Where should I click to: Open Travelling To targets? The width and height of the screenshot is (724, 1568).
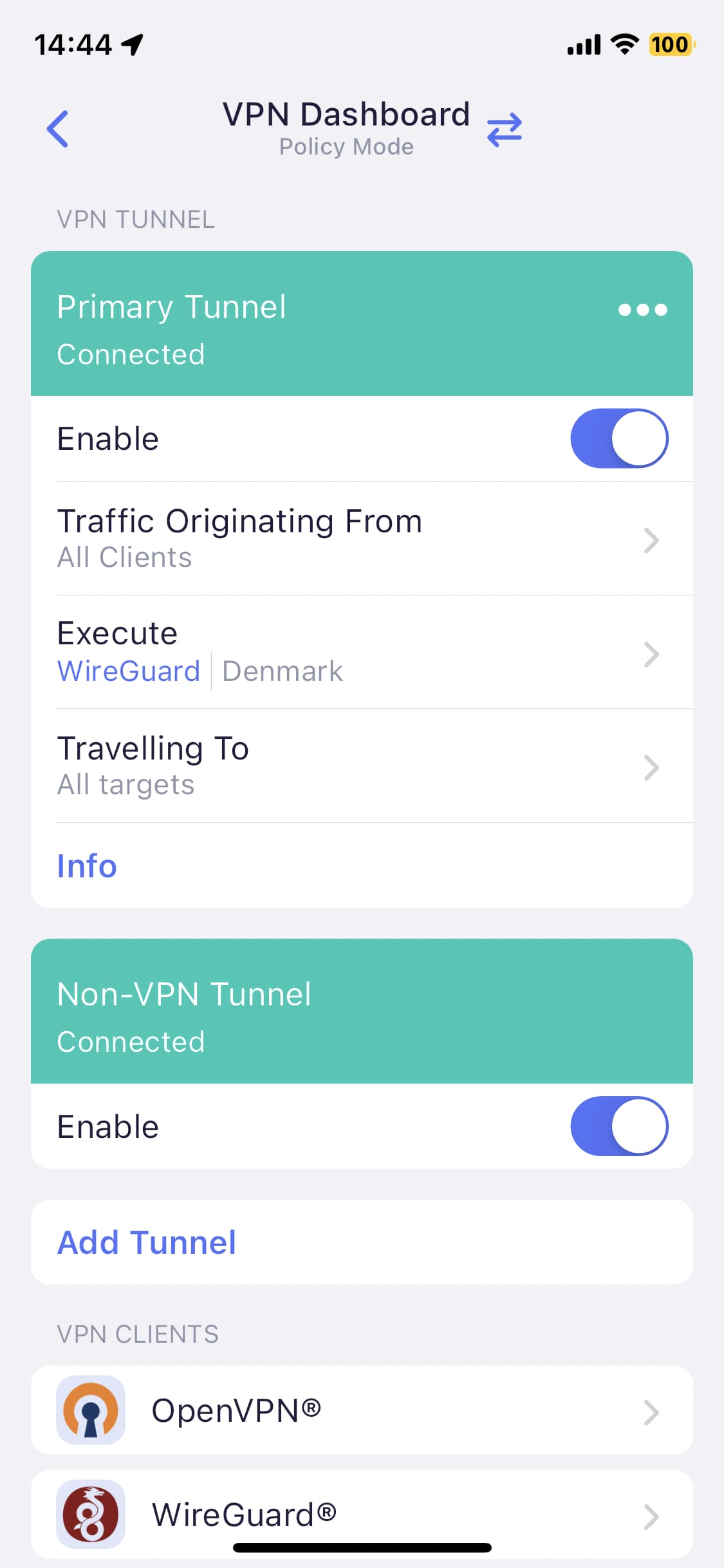click(362, 766)
